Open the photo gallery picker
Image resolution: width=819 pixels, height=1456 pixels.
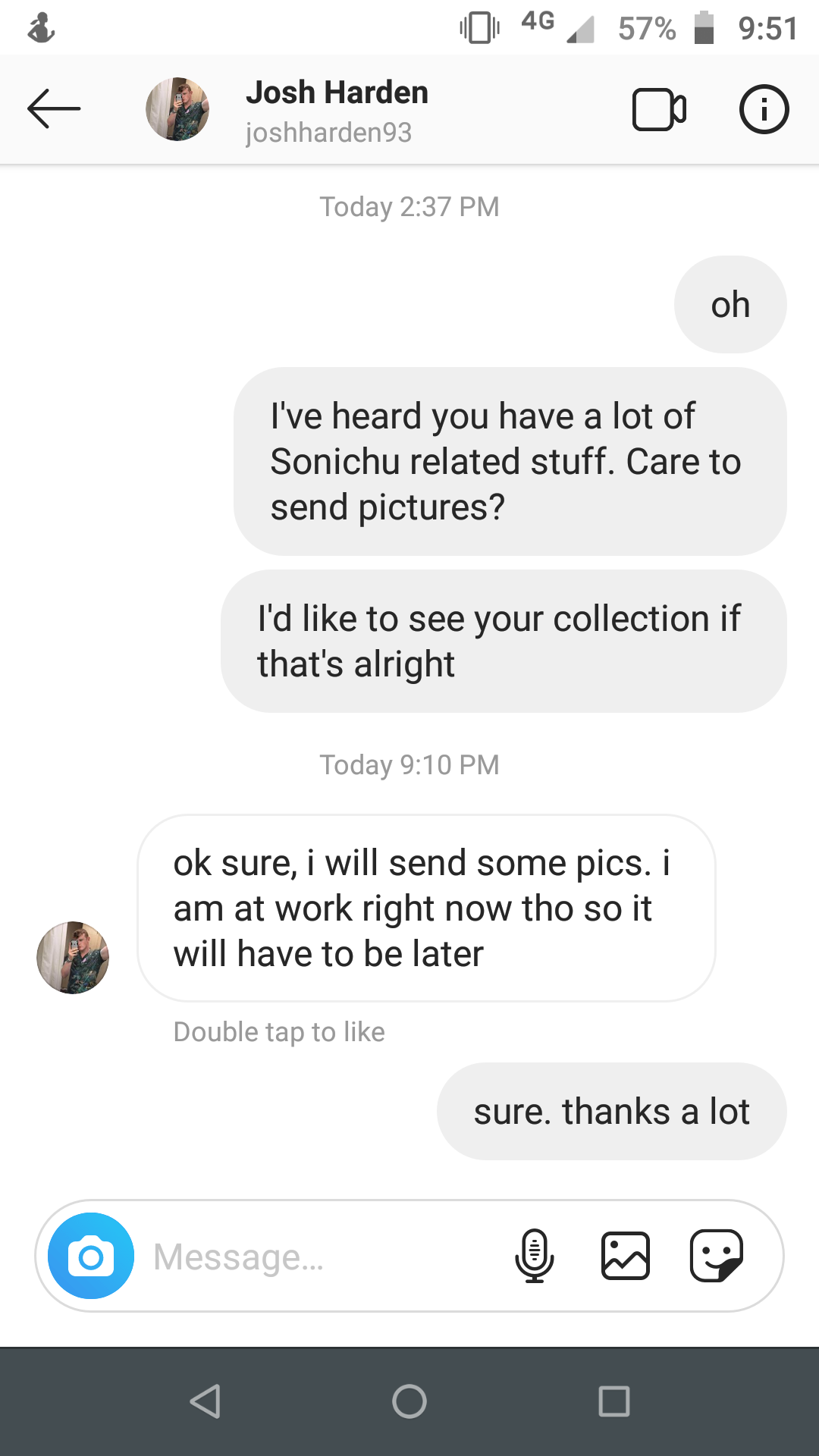(626, 1256)
